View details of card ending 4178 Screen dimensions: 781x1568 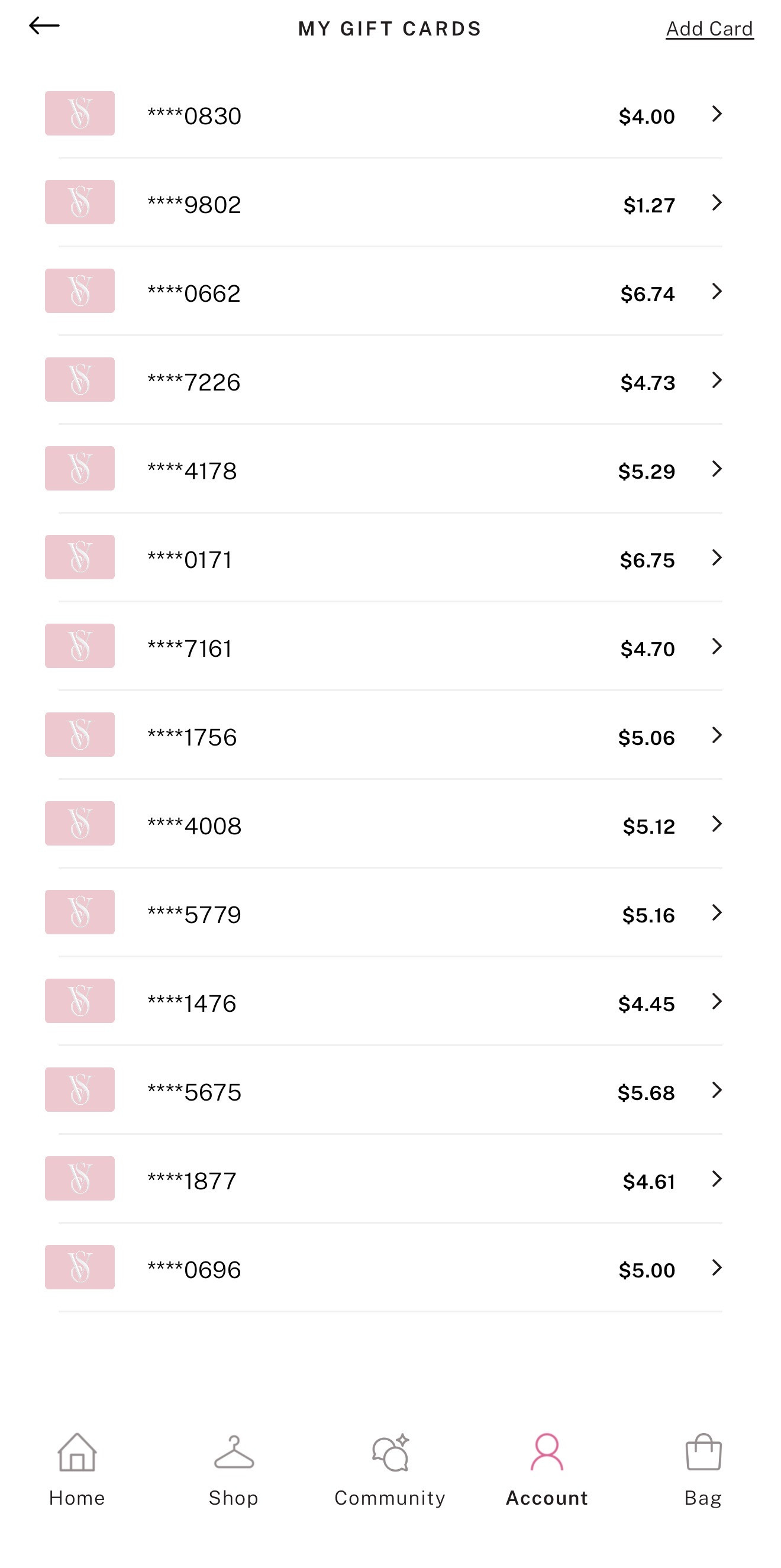(x=389, y=470)
